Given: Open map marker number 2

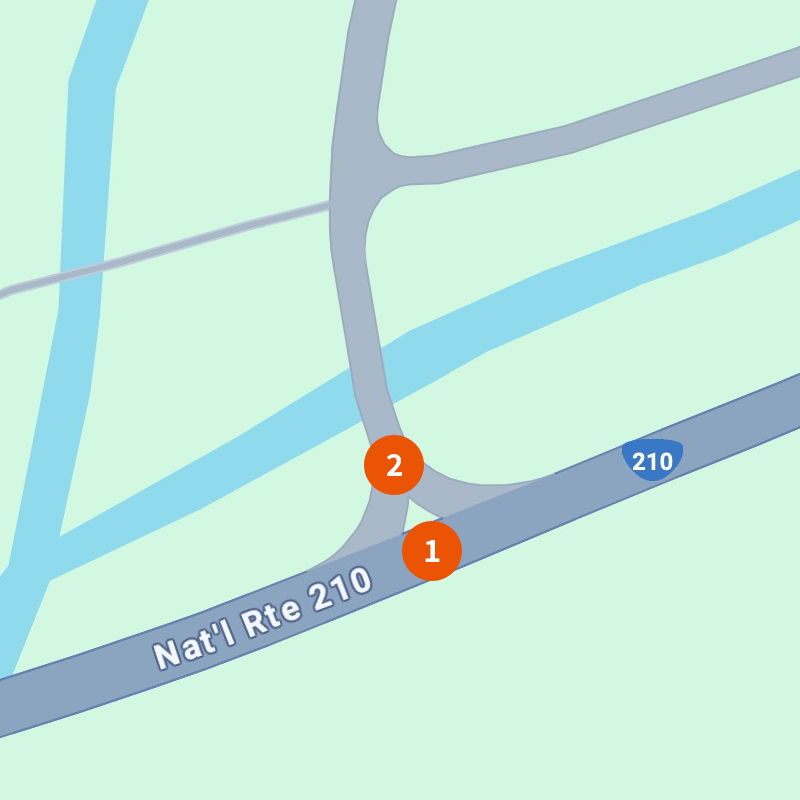Looking at the screenshot, I should [394, 466].
